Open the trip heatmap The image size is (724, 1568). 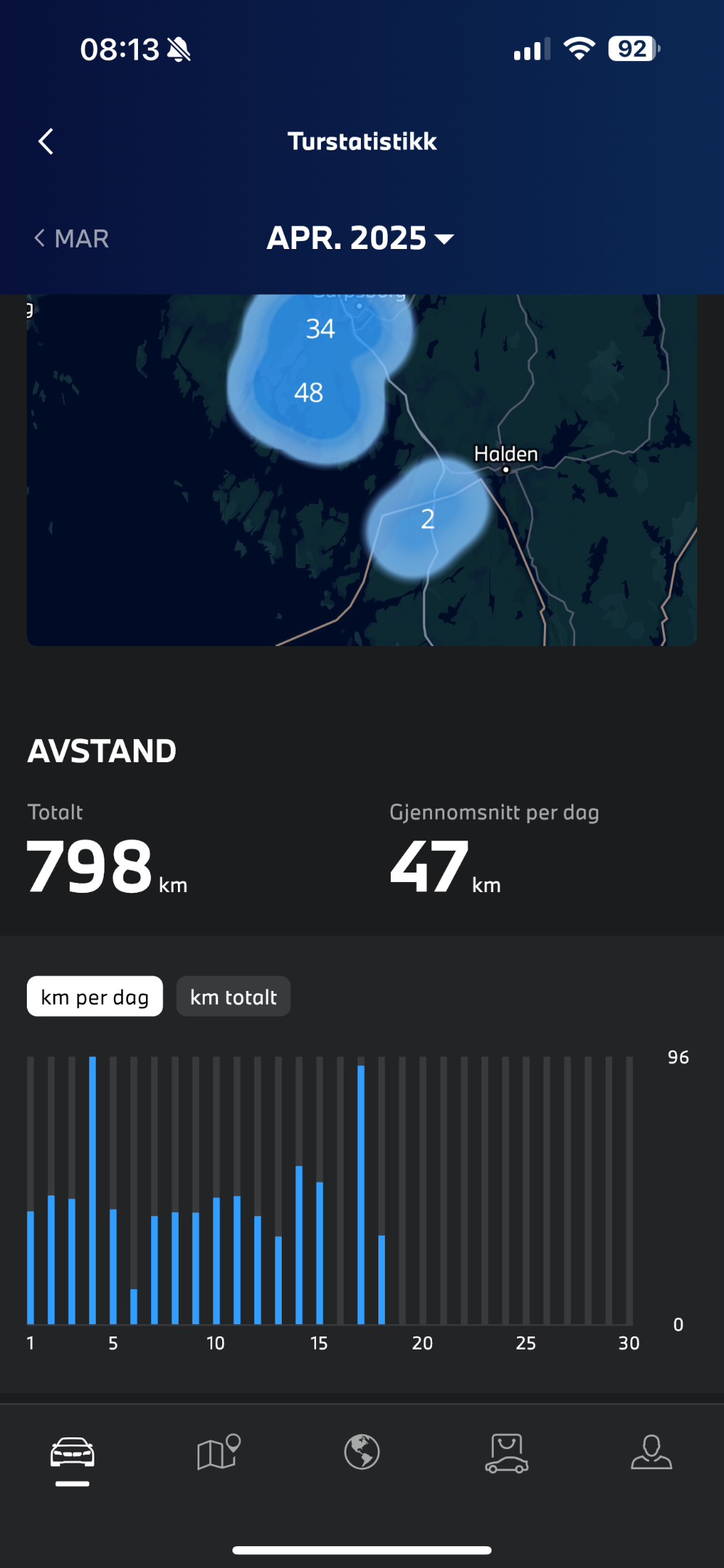tap(362, 470)
